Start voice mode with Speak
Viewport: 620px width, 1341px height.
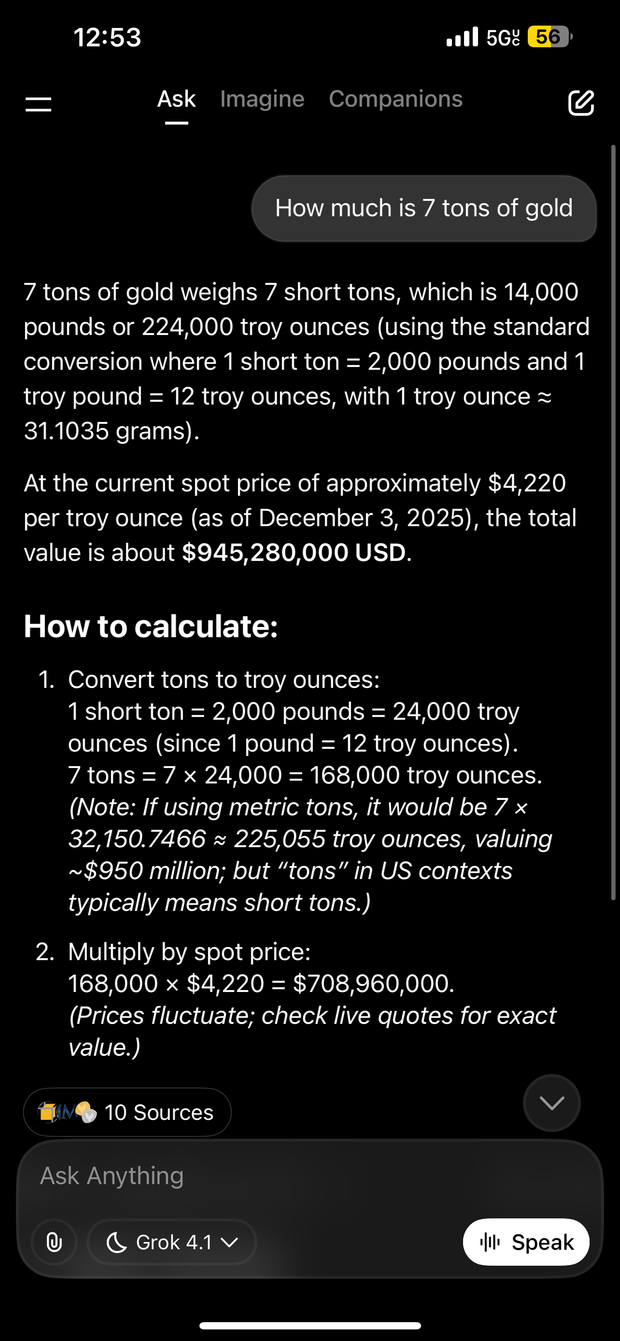tap(526, 1242)
